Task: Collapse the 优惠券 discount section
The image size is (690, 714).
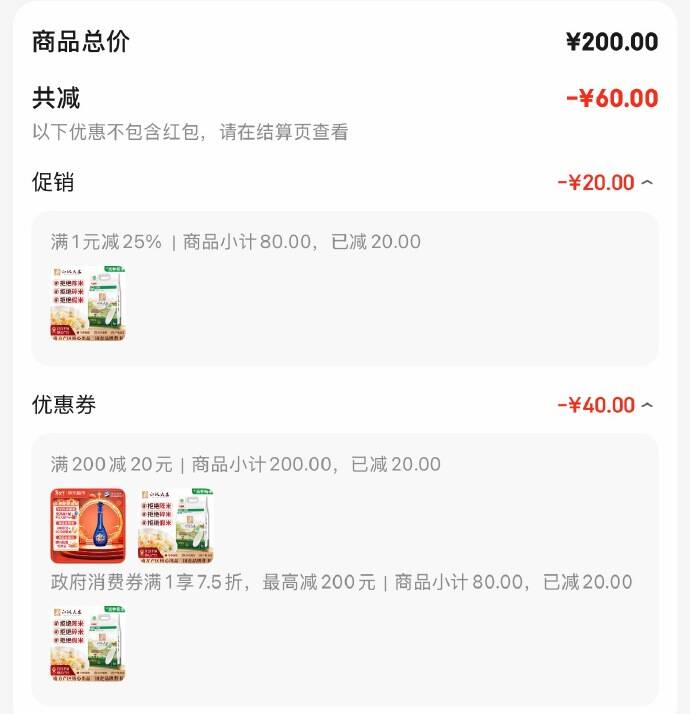Action: [x=647, y=405]
